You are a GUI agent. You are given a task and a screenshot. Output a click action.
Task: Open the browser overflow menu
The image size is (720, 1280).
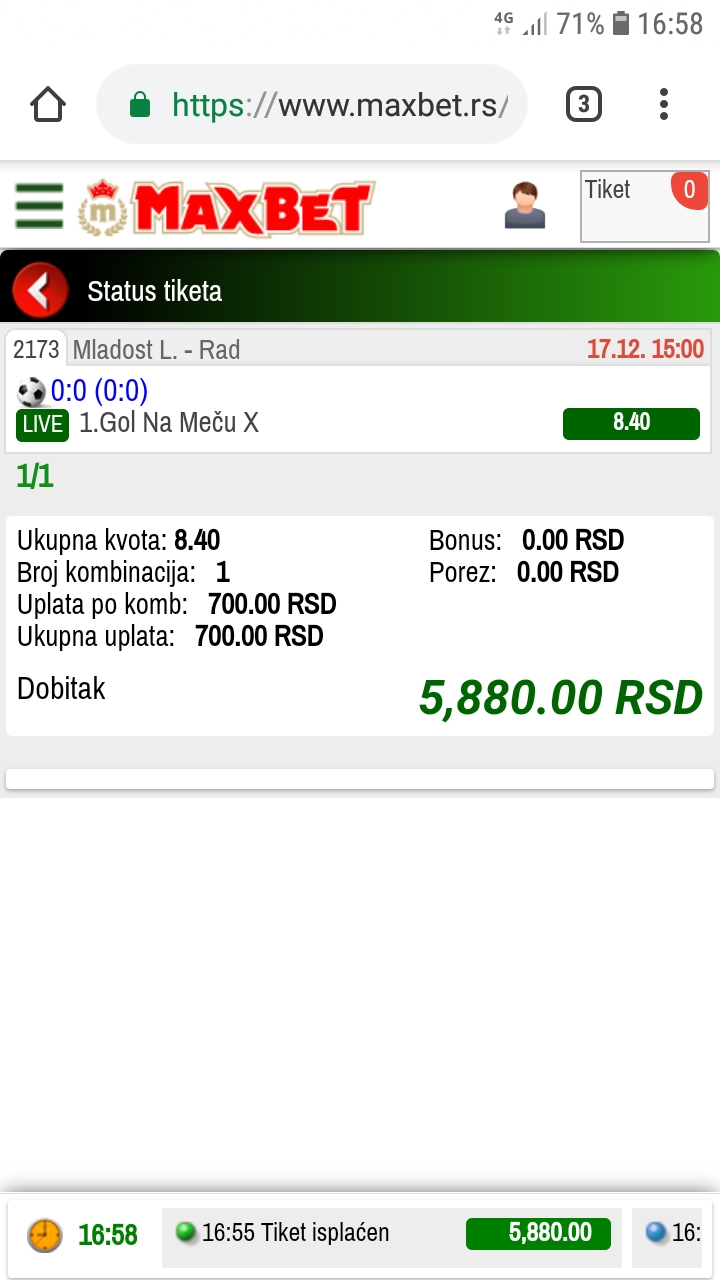(x=664, y=105)
